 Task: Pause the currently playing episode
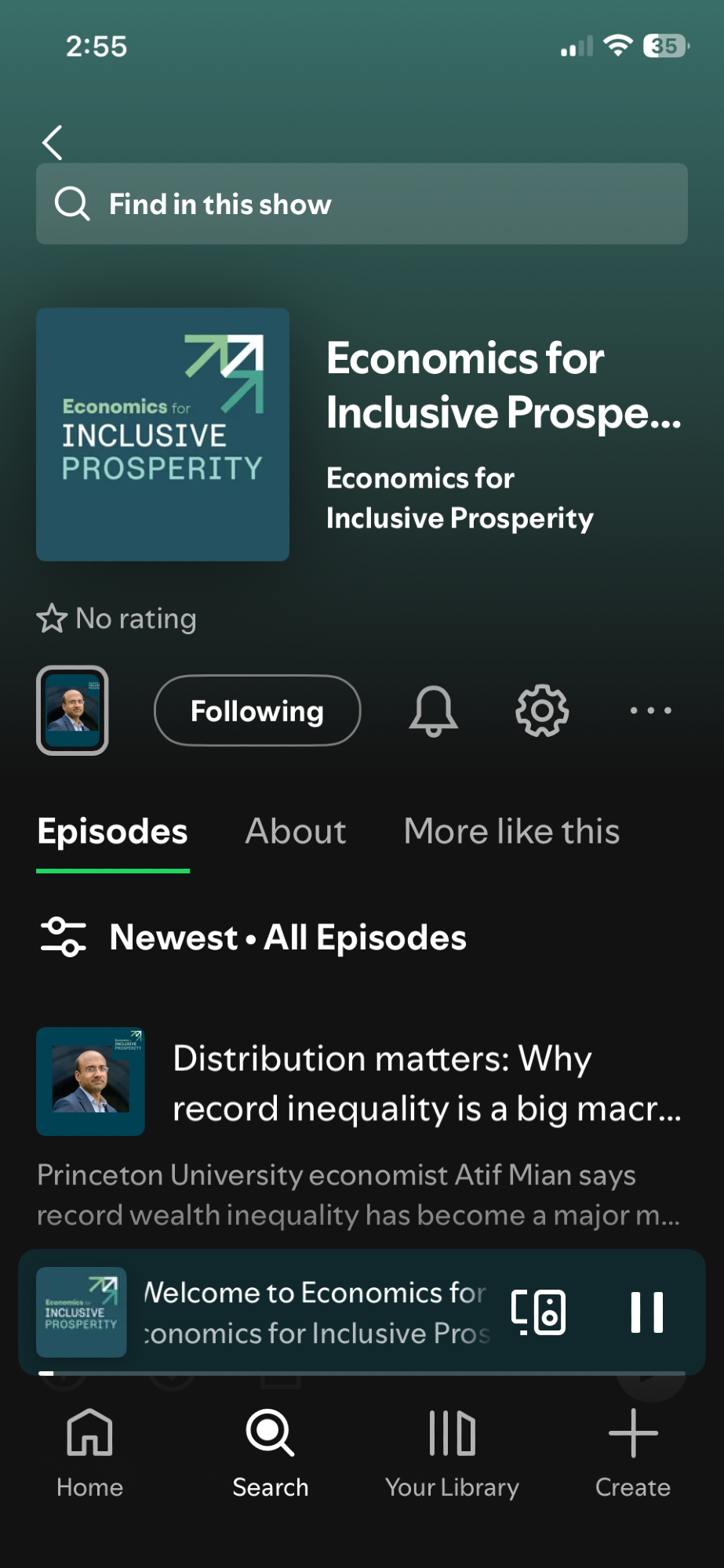point(647,1312)
